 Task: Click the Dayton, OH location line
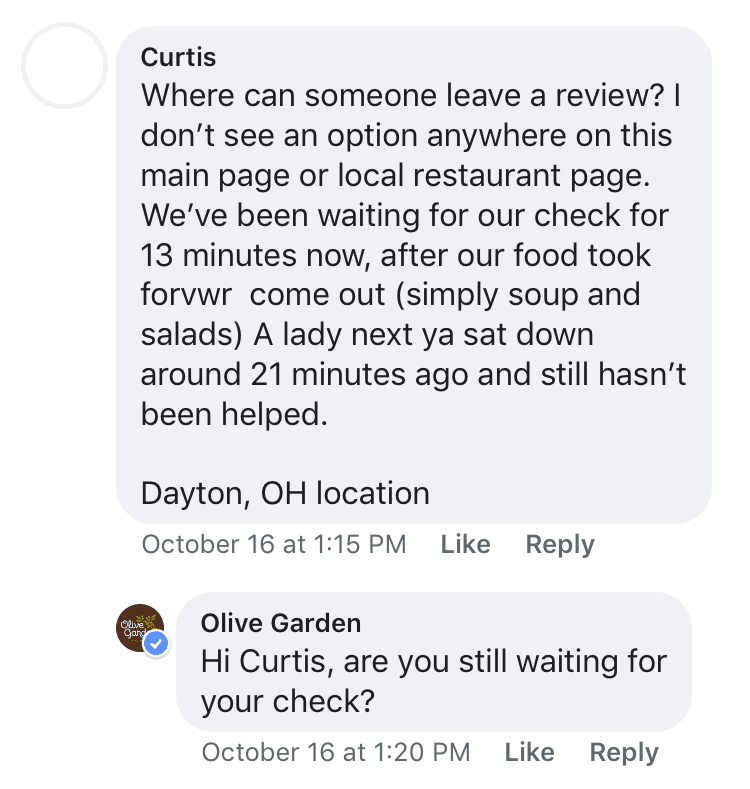[x=286, y=493]
